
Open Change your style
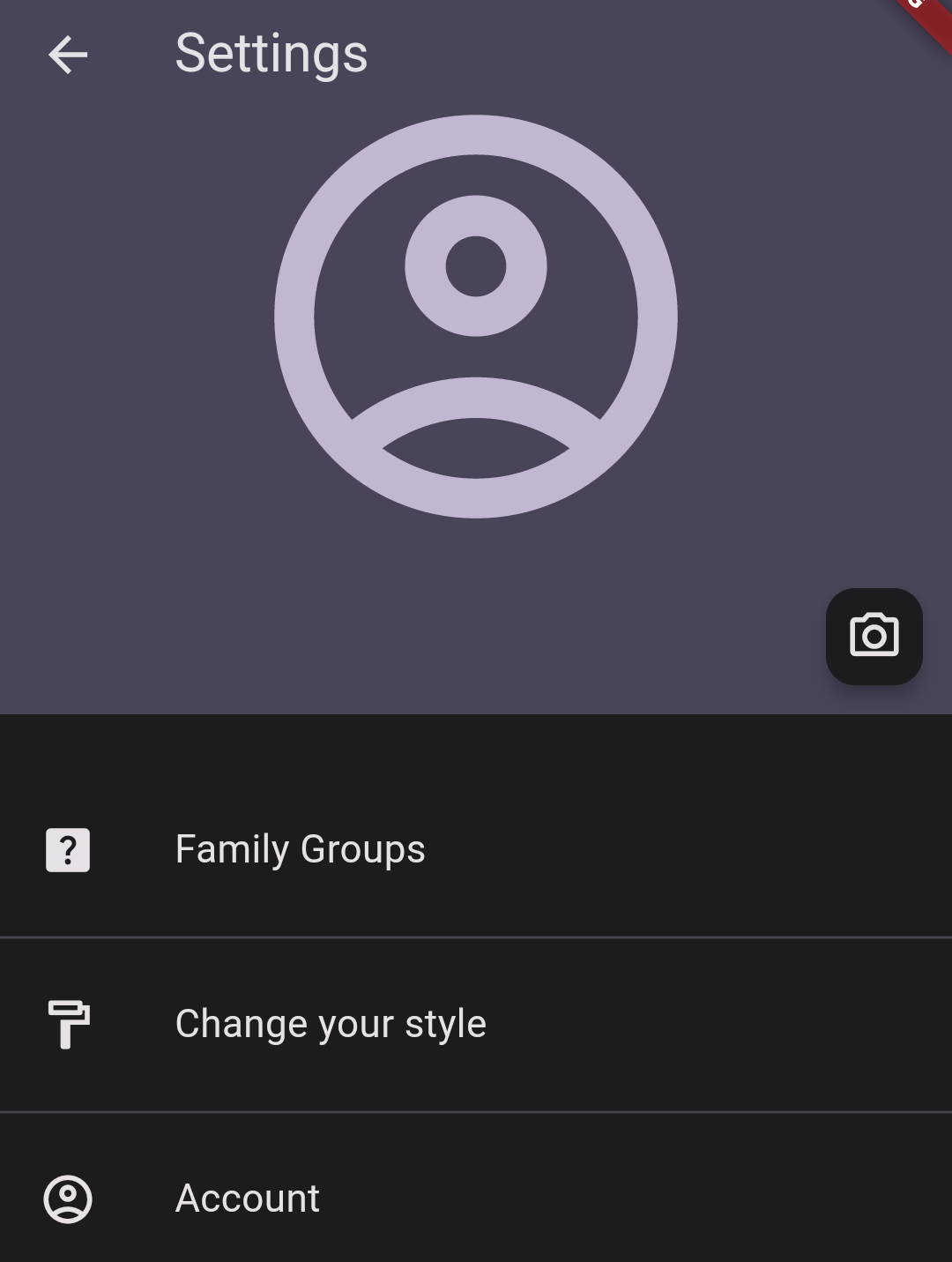coord(331,1024)
